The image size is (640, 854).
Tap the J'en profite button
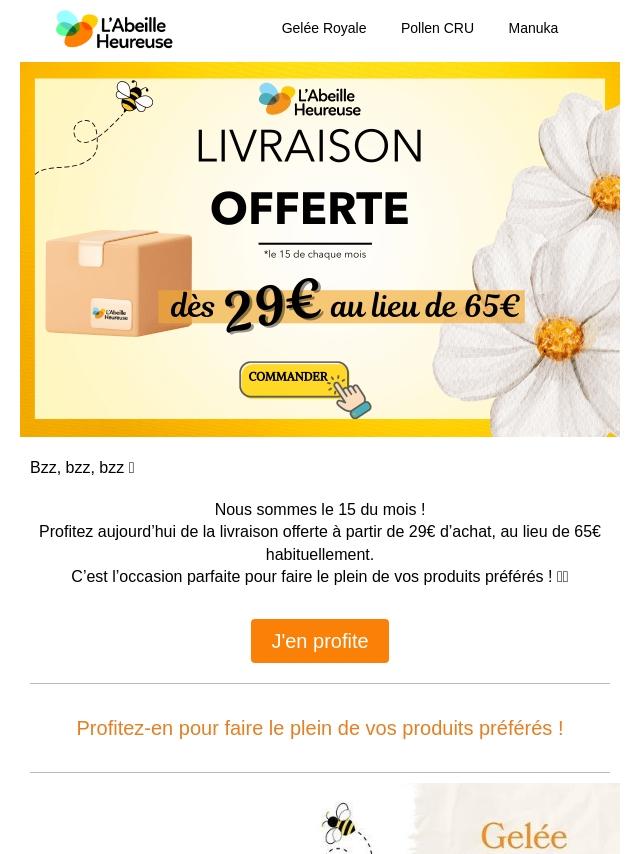319,641
